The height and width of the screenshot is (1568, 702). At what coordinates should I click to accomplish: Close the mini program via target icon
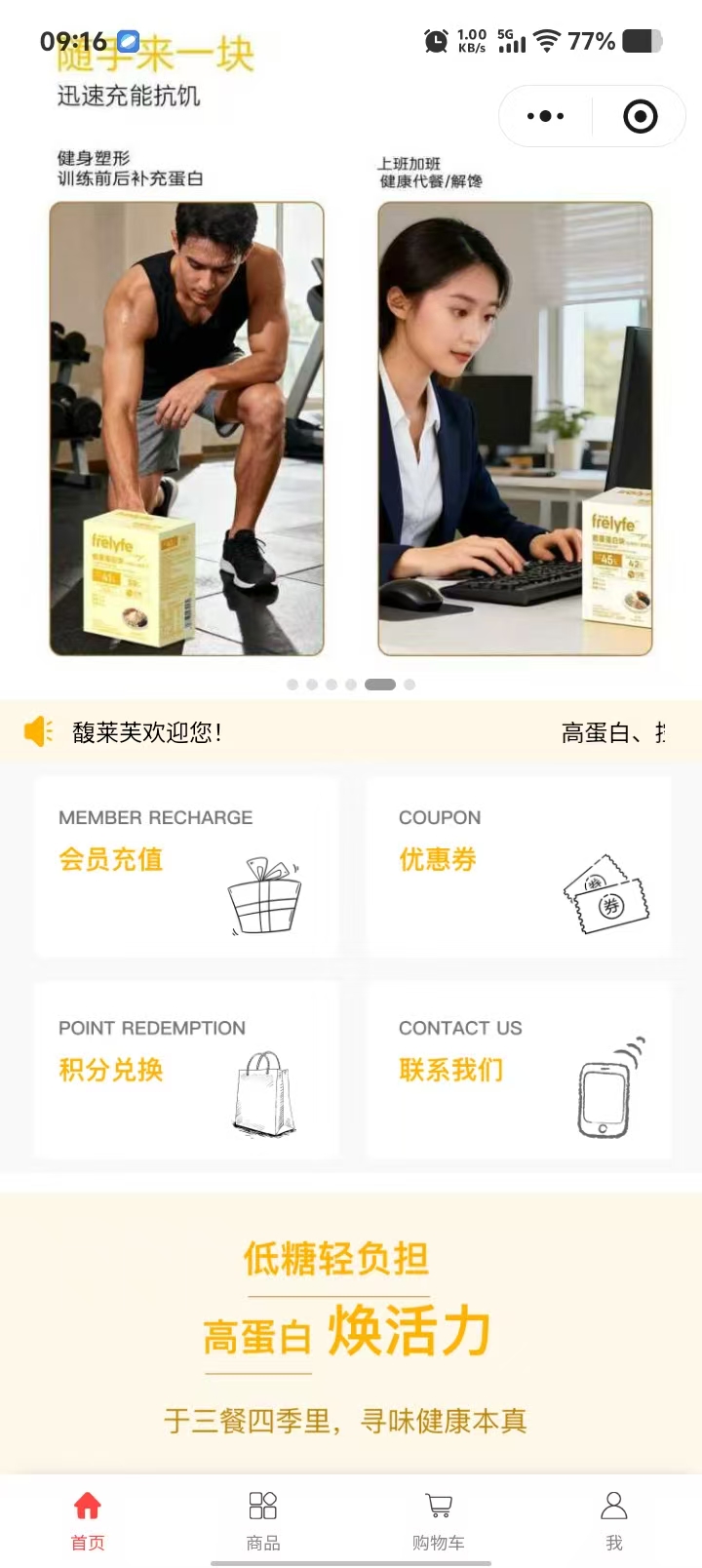tap(640, 116)
